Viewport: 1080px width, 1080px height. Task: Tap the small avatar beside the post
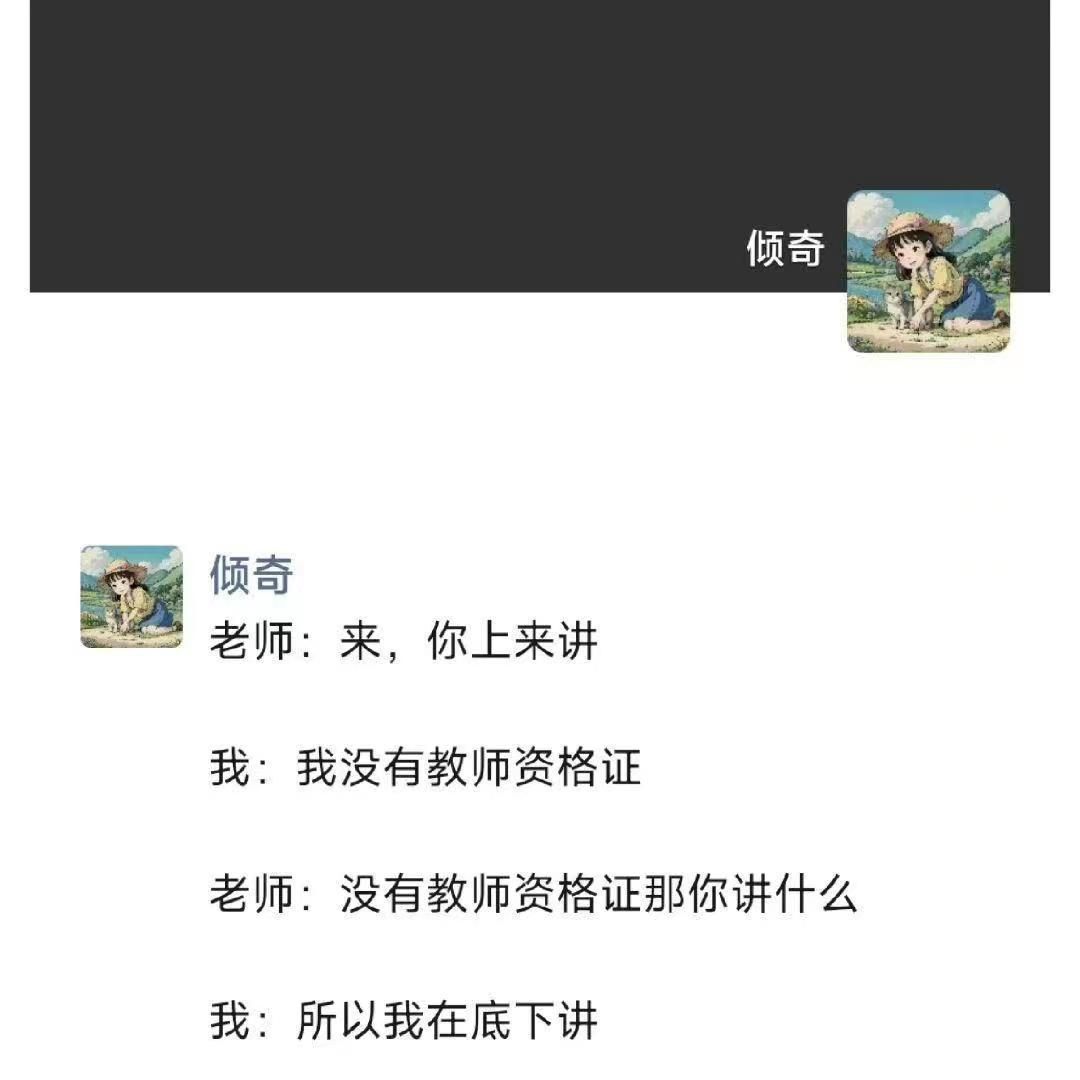click(x=131, y=597)
